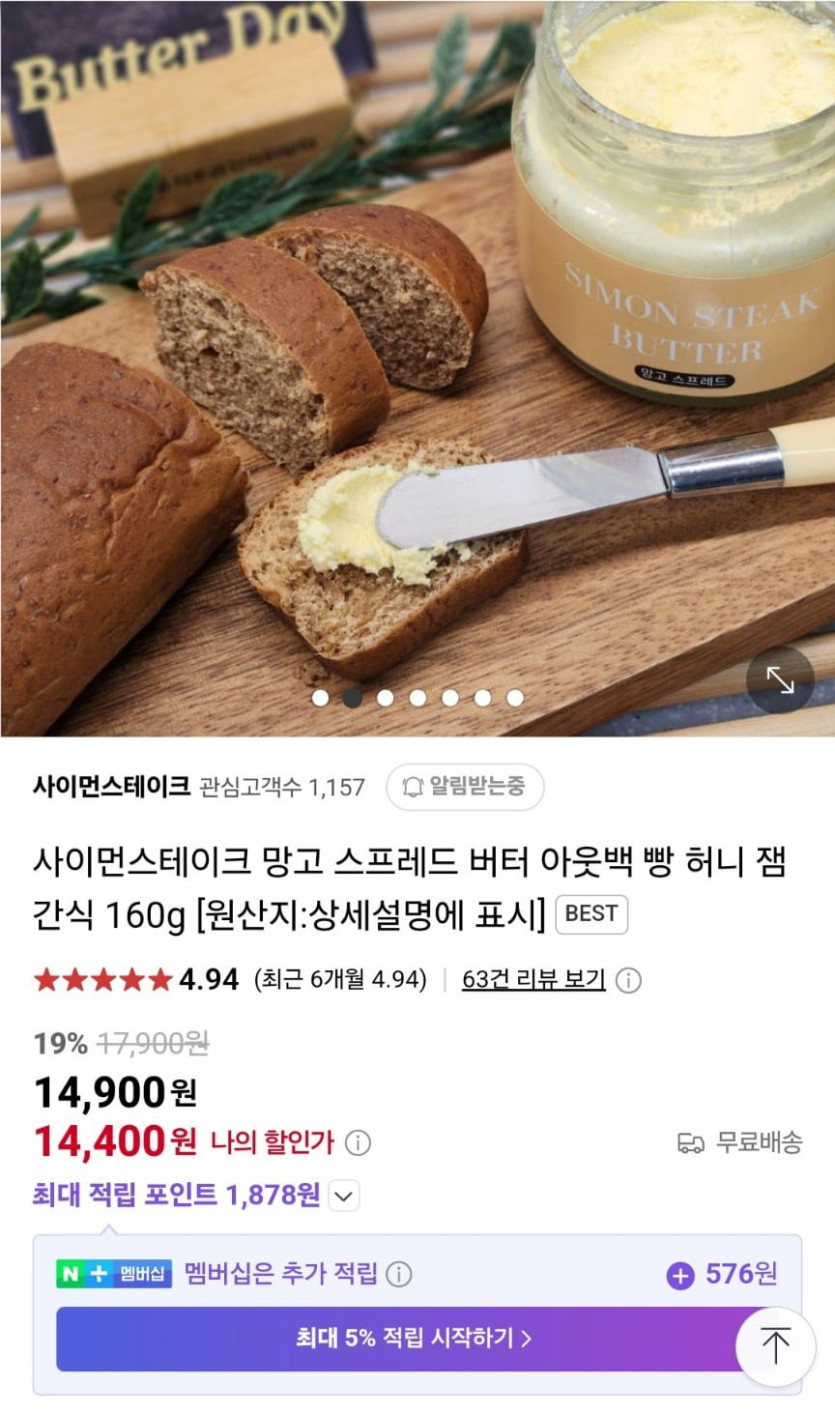
Task: Open fullscreen view with expand arrow icon
Action: (780, 678)
